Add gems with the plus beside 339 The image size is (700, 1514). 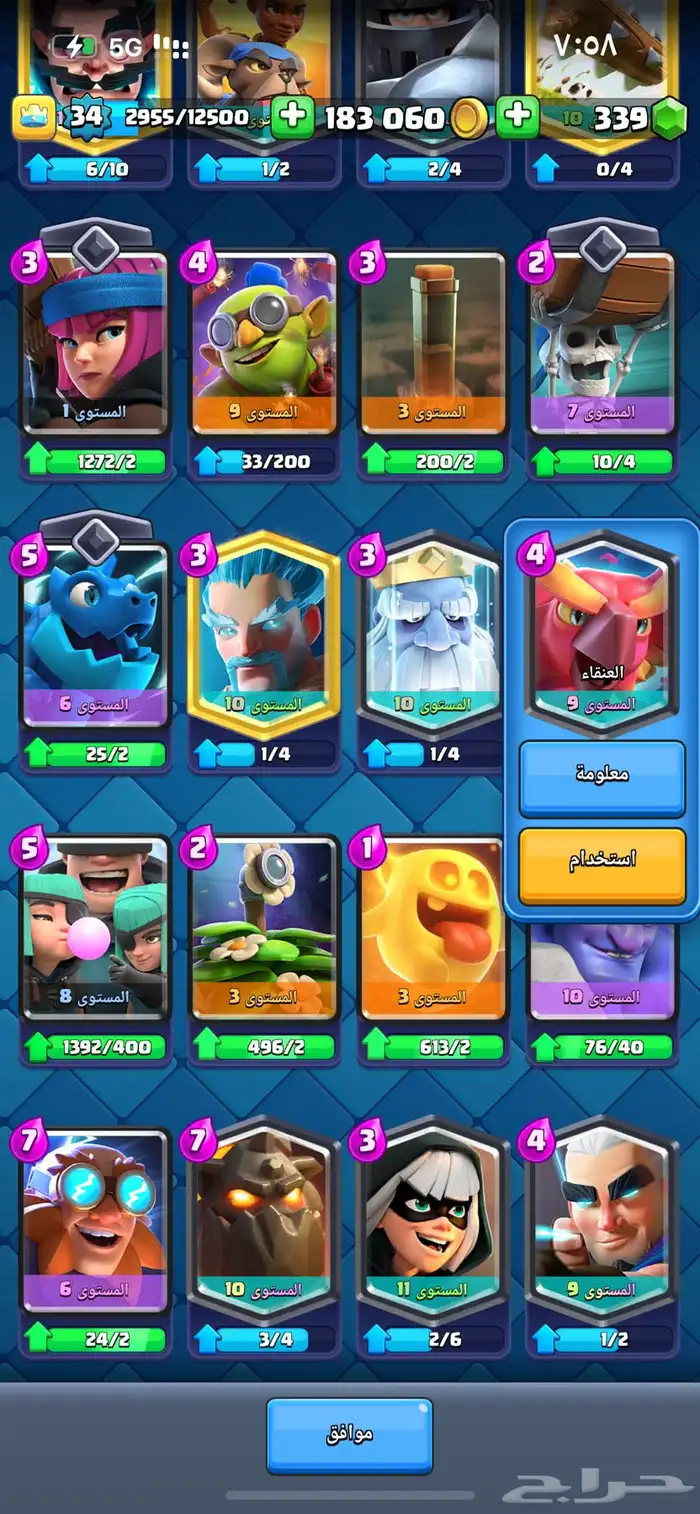517,117
